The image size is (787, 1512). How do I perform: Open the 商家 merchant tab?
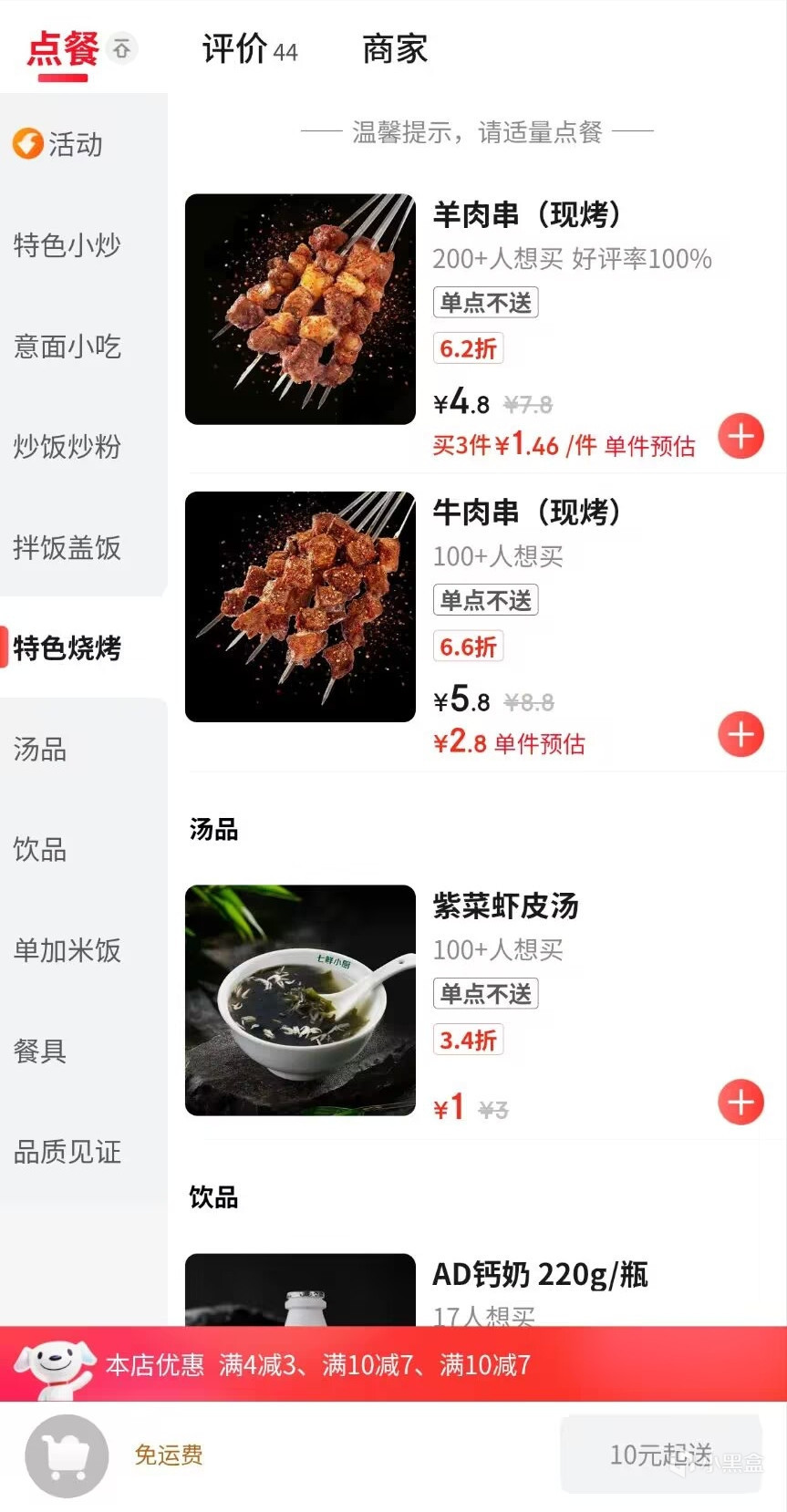click(x=394, y=49)
